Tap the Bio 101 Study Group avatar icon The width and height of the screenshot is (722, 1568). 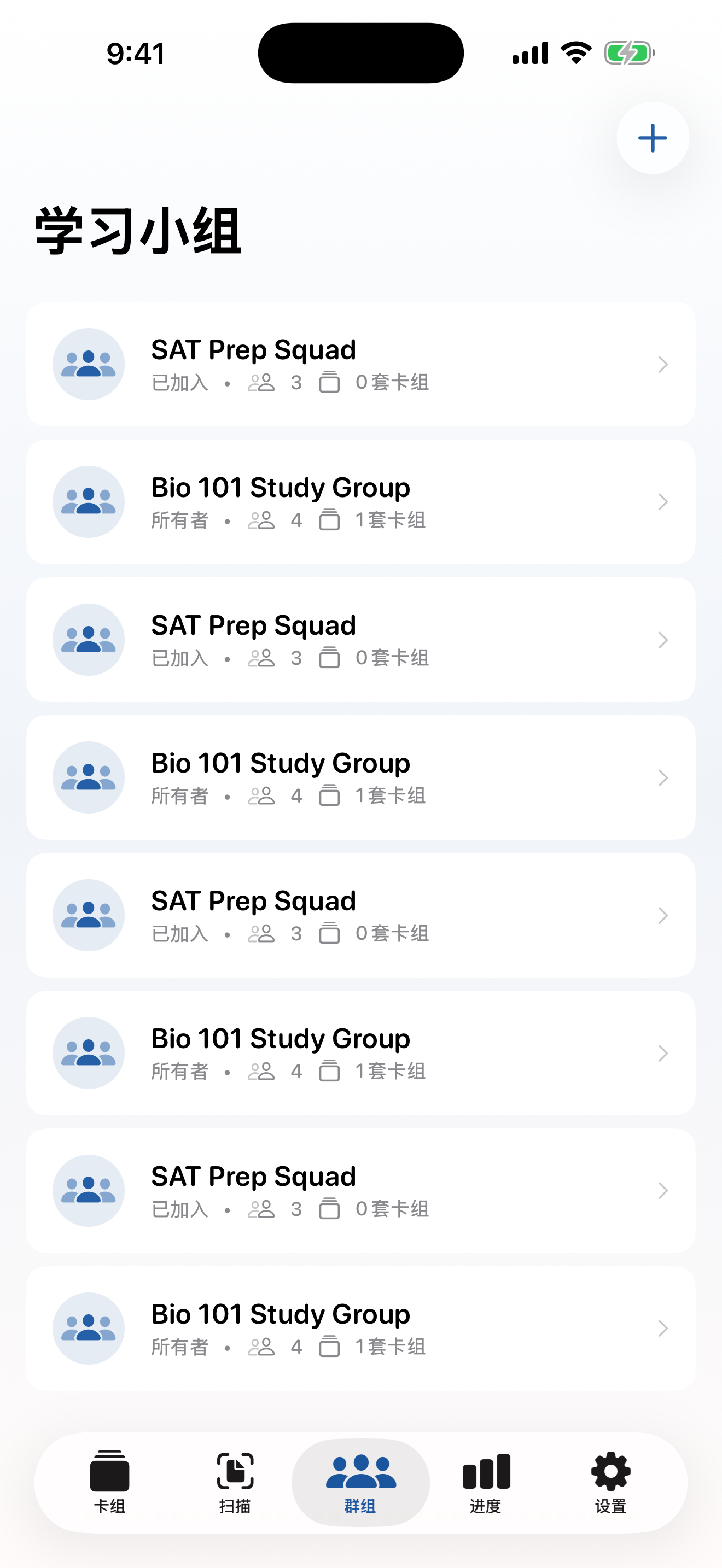(x=88, y=502)
